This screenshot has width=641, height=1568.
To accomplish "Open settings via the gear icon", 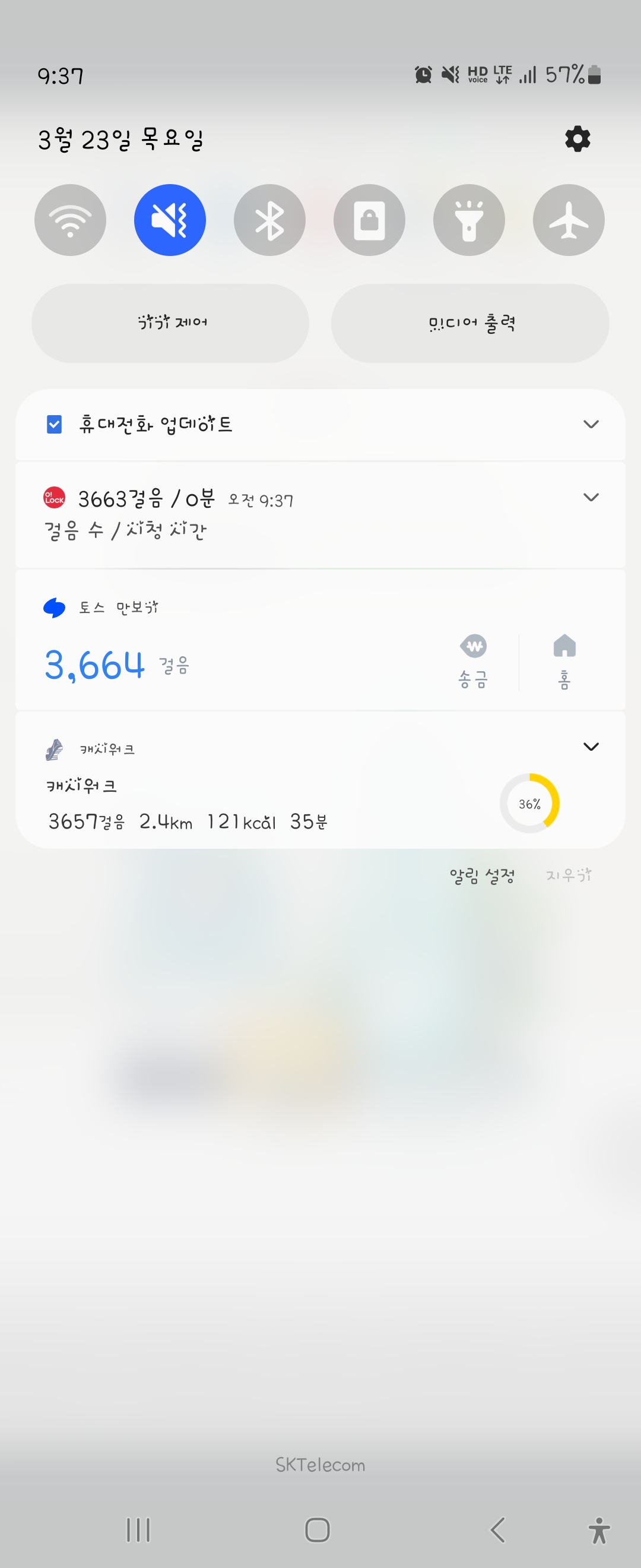I will (x=577, y=140).
